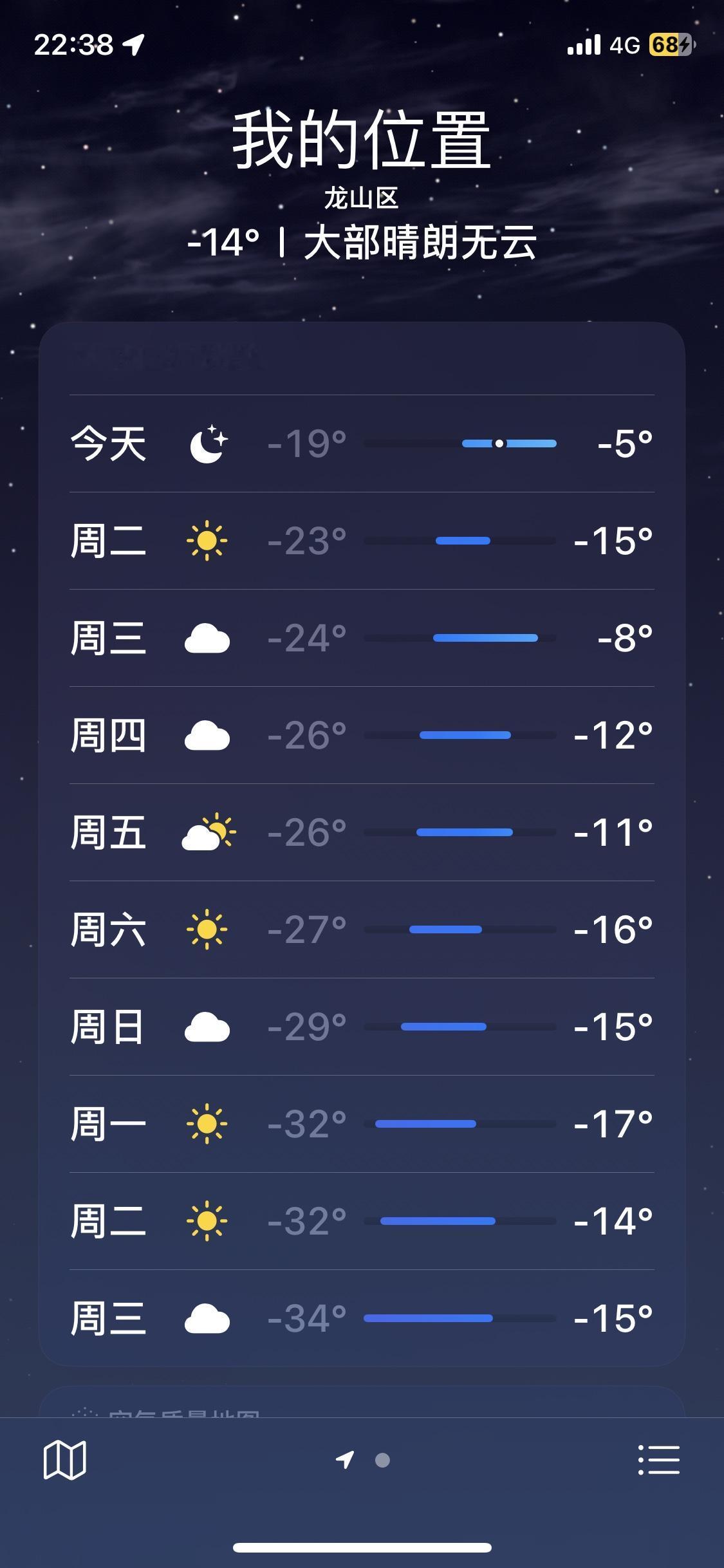Image resolution: width=724 pixels, height=1568 pixels.
Task: Tap today's temperature range slider
Action: (461, 443)
